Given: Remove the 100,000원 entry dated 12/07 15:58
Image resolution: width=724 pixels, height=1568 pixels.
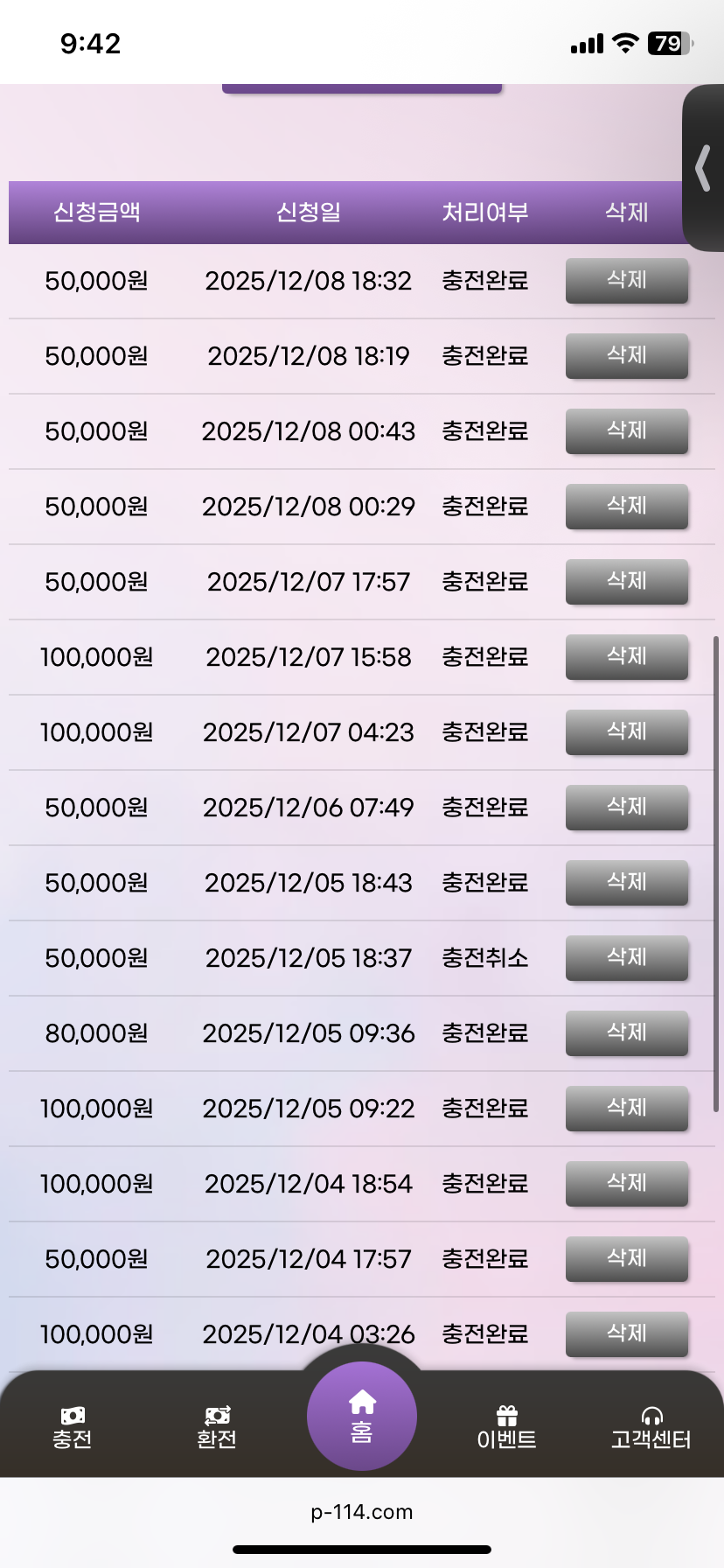Looking at the screenshot, I should coord(626,657).
